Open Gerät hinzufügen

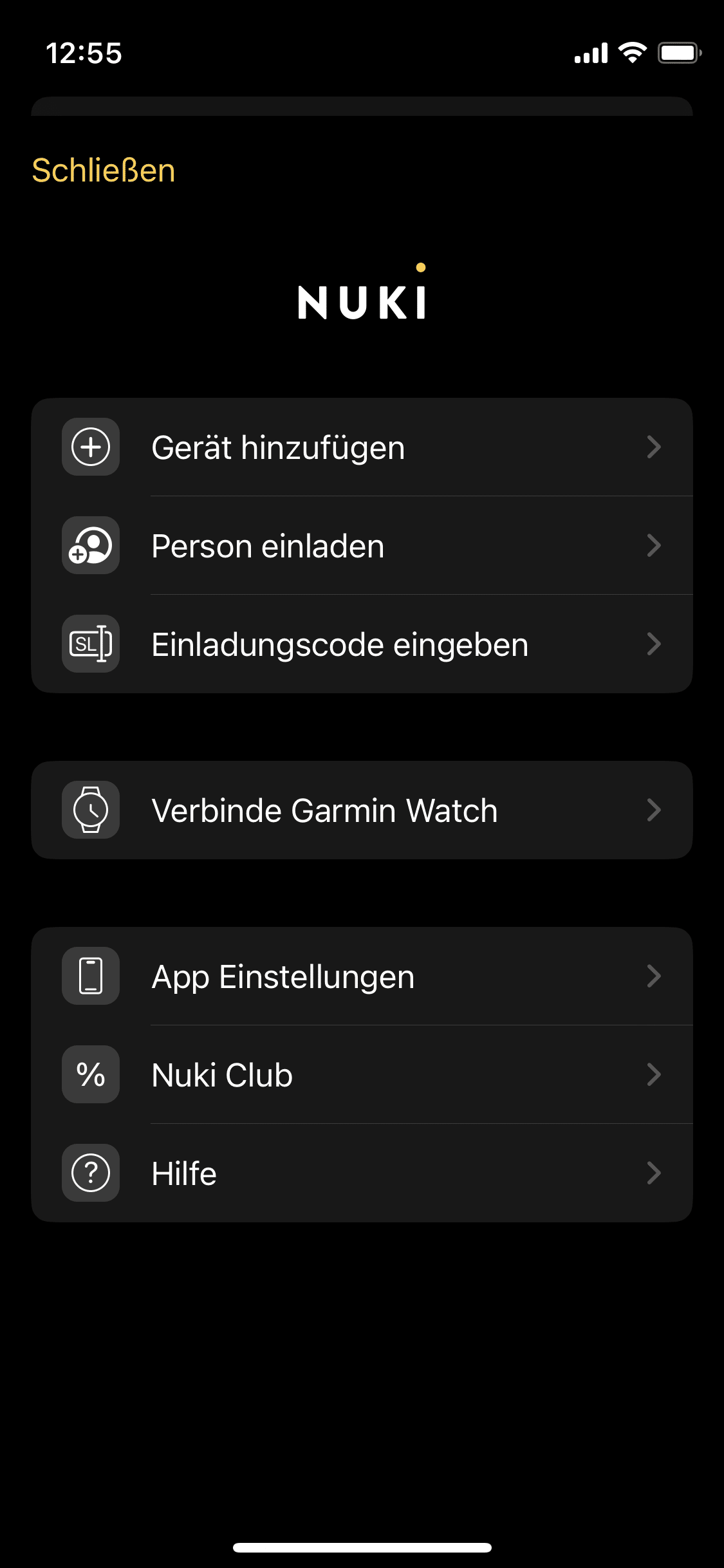(x=362, y=447)
